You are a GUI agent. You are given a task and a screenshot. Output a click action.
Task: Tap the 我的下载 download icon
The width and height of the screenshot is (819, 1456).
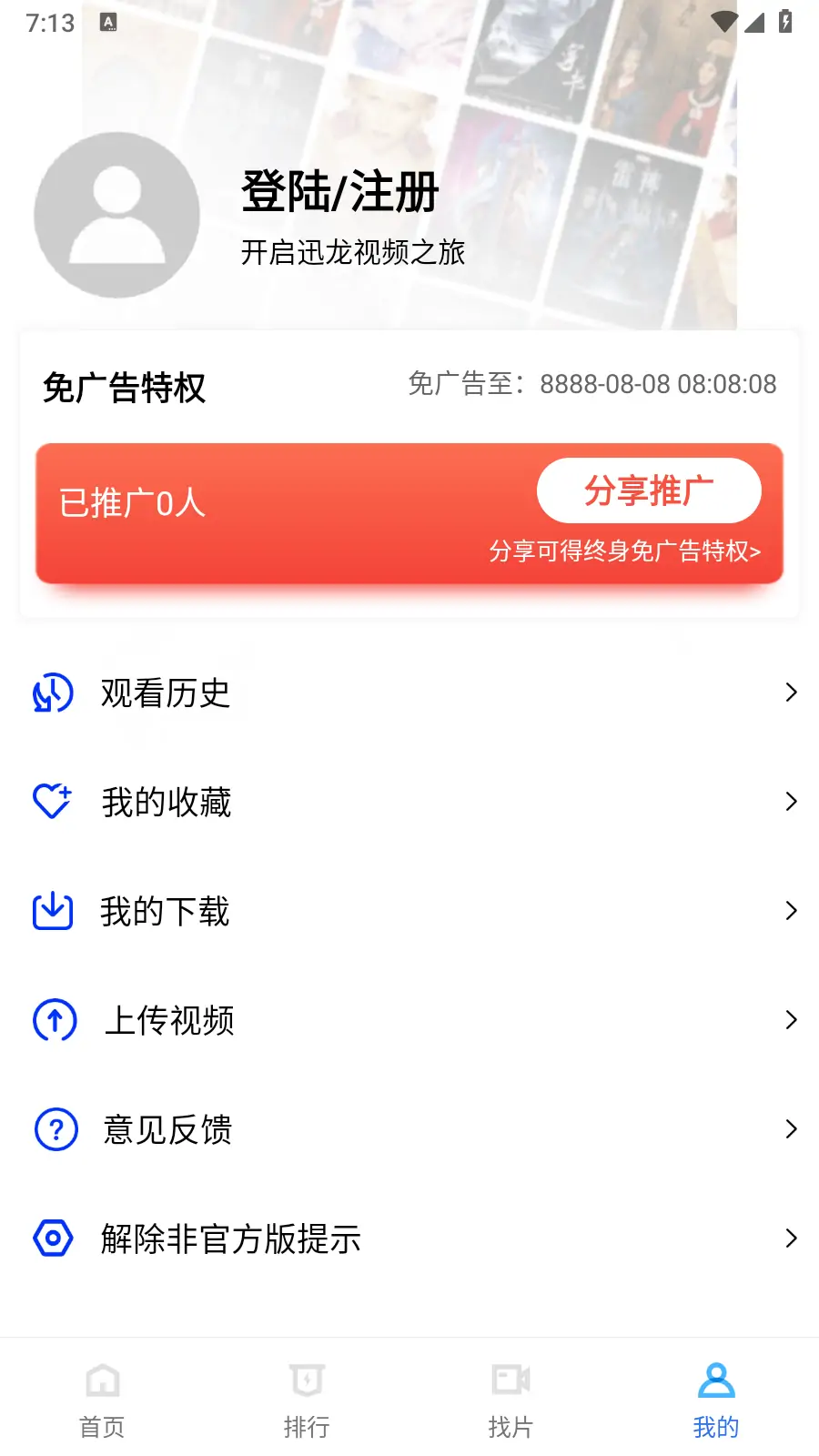52,911
